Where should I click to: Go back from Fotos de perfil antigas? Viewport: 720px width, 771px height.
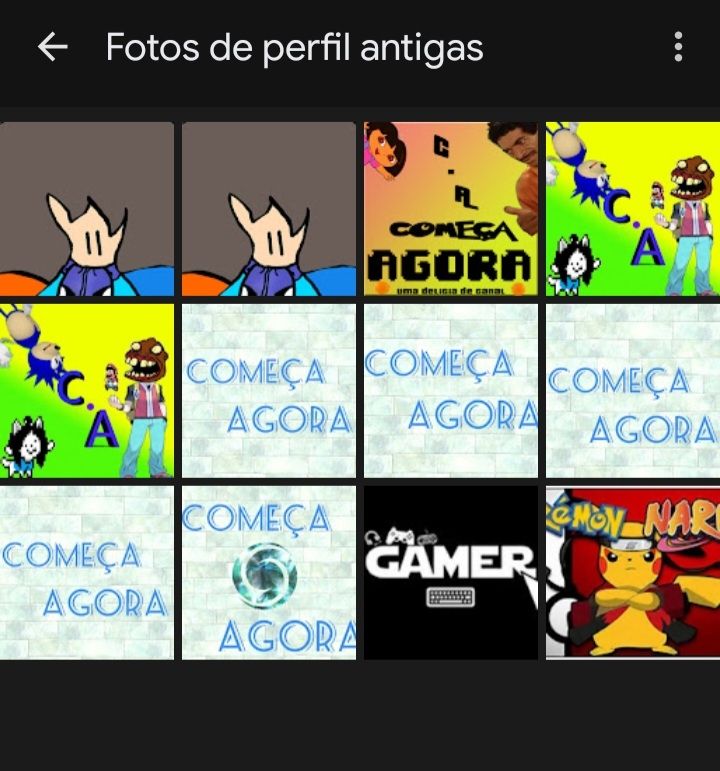tap(52, 47)
